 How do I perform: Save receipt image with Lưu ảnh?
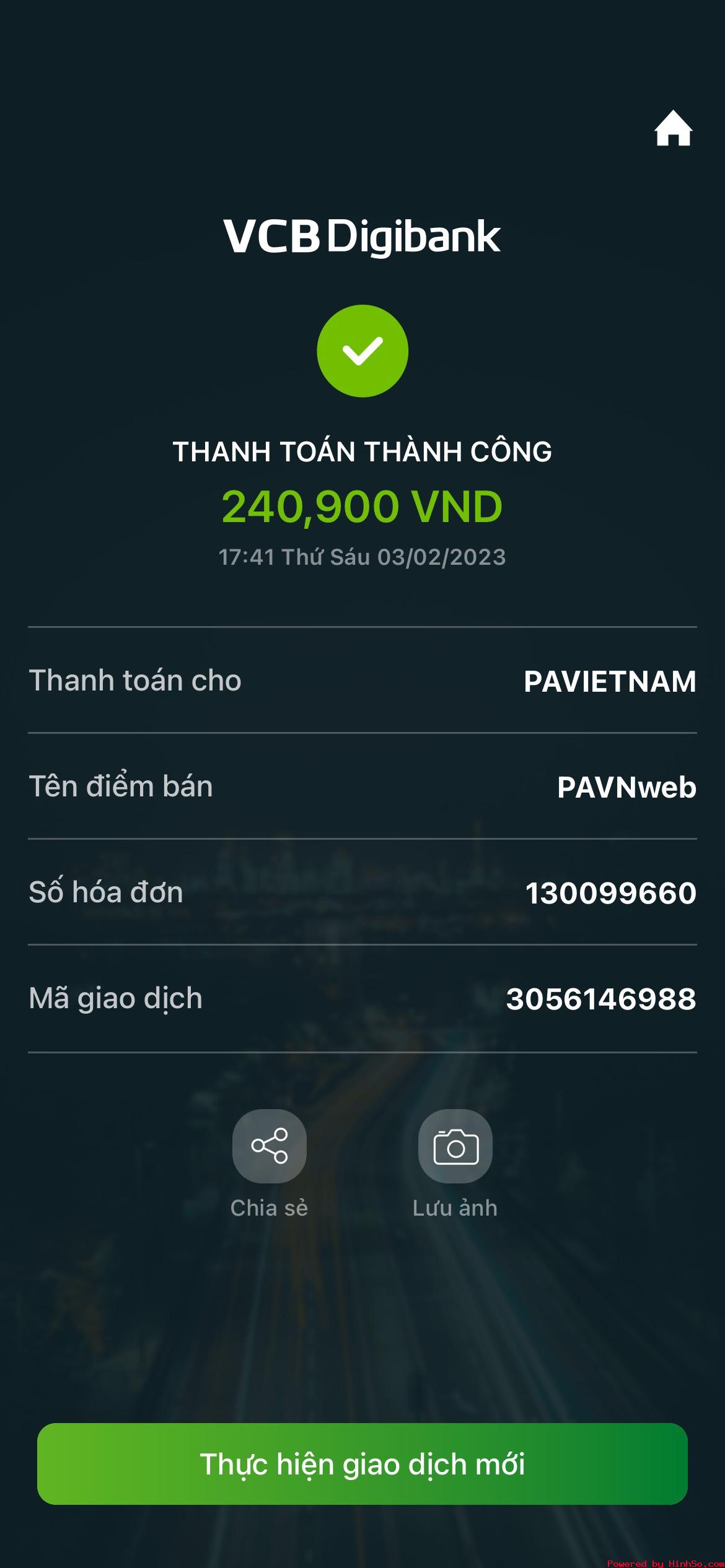455,1146
